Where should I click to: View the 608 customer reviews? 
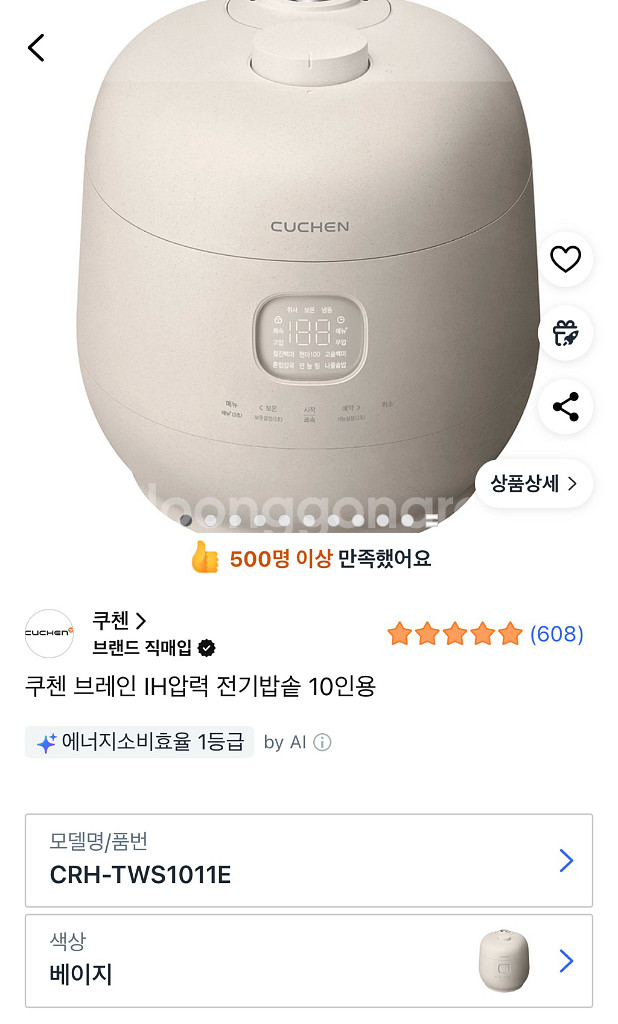[x=555, y=634]
